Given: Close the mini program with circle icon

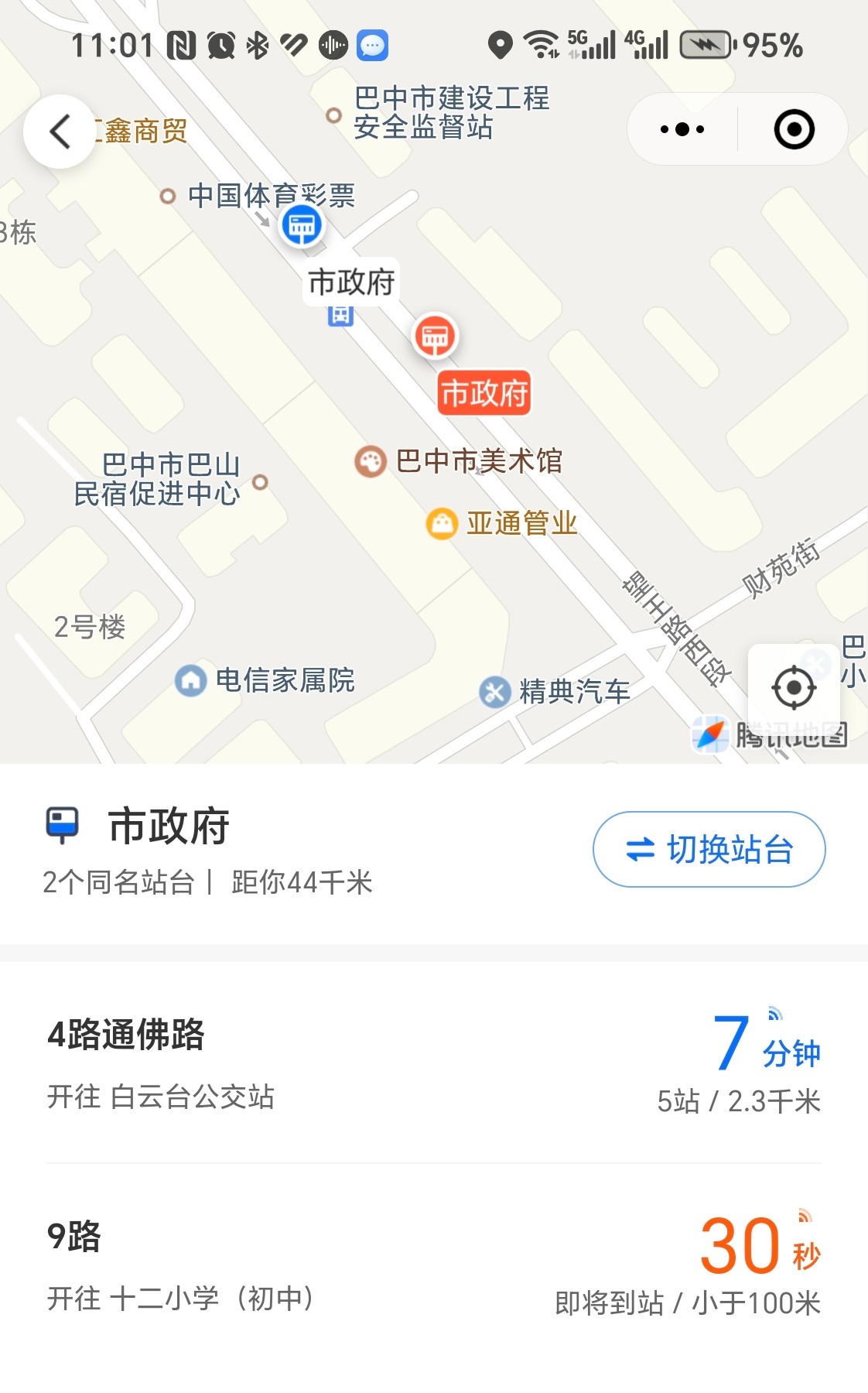Looking at the screenshot, I should coord(794,129).
